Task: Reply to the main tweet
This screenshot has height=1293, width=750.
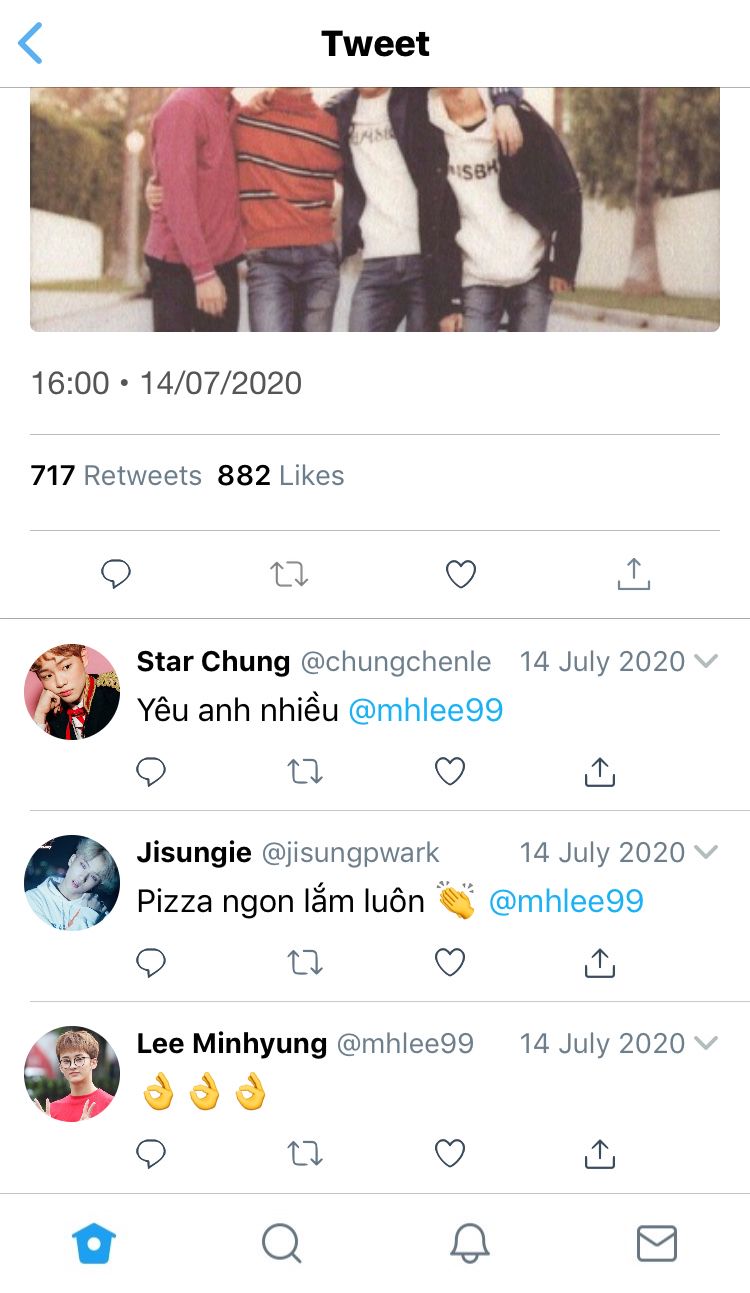Action: point(117,574)
